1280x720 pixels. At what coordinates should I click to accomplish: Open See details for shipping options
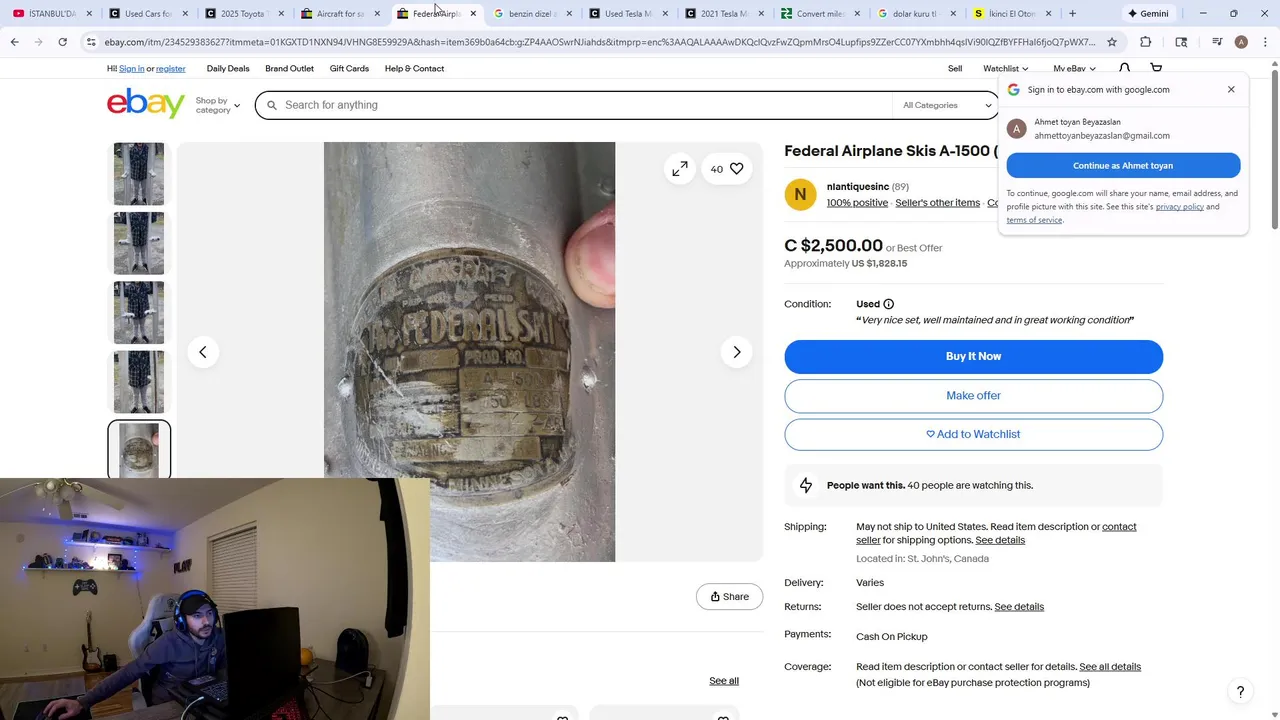1000,540
